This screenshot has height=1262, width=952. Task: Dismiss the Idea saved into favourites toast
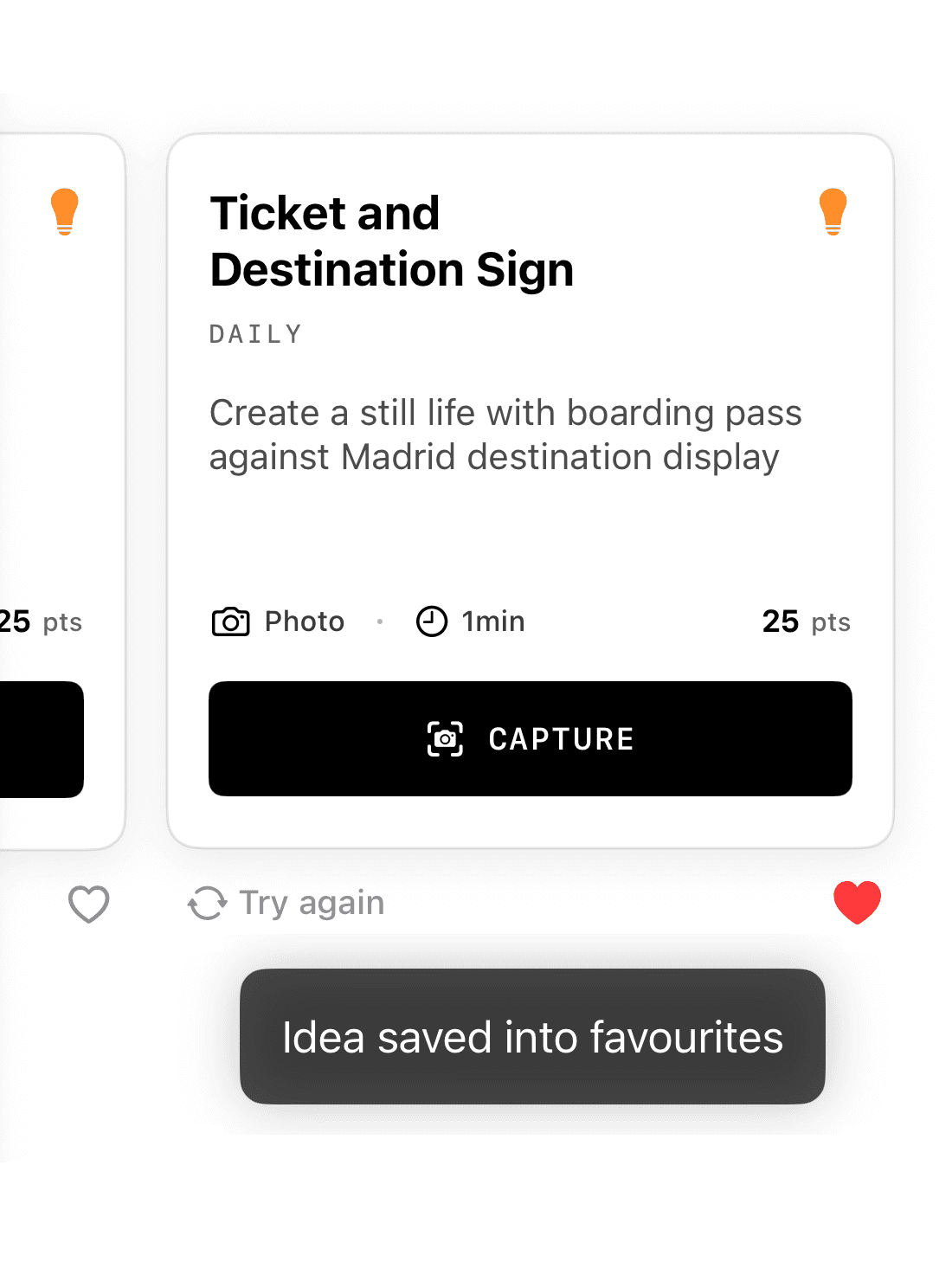pos(531,1037)
